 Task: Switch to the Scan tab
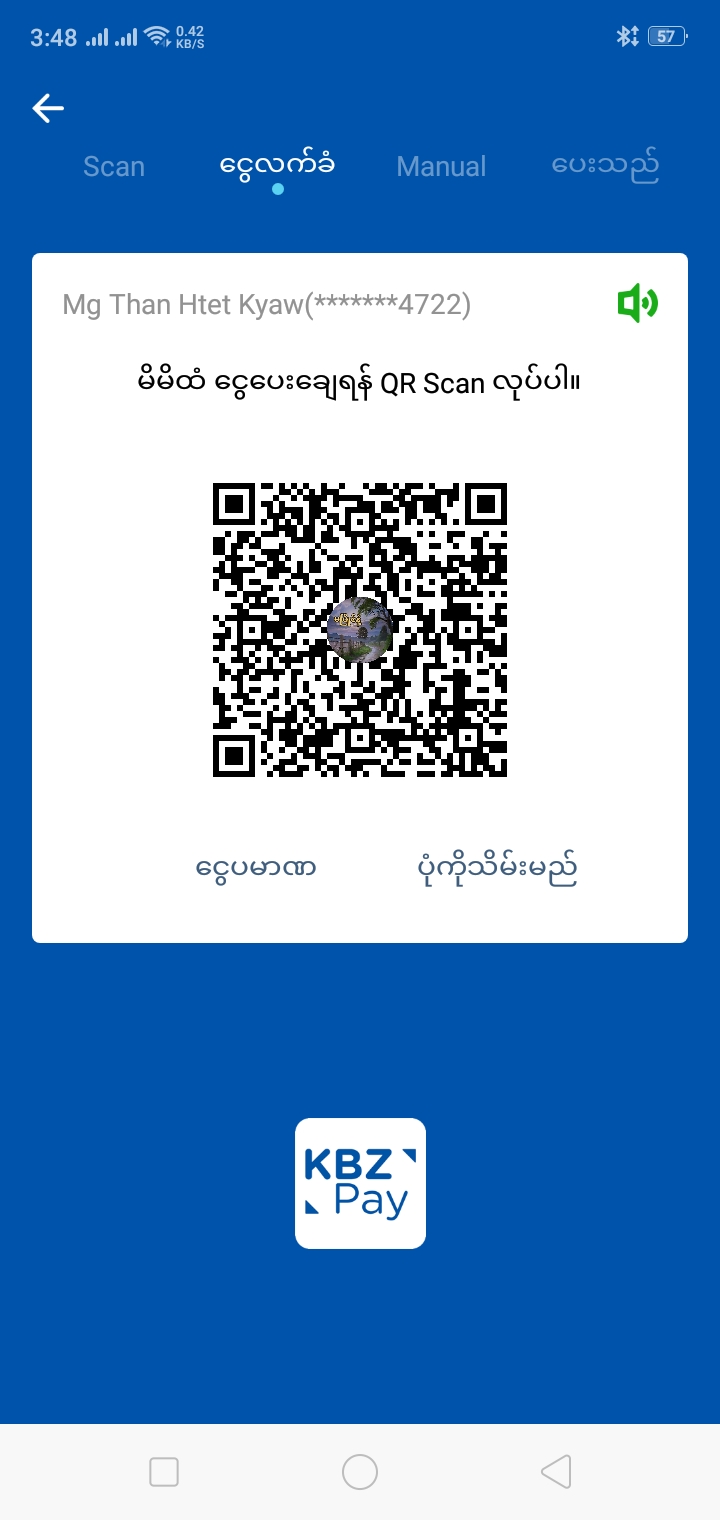pos(114,166)
